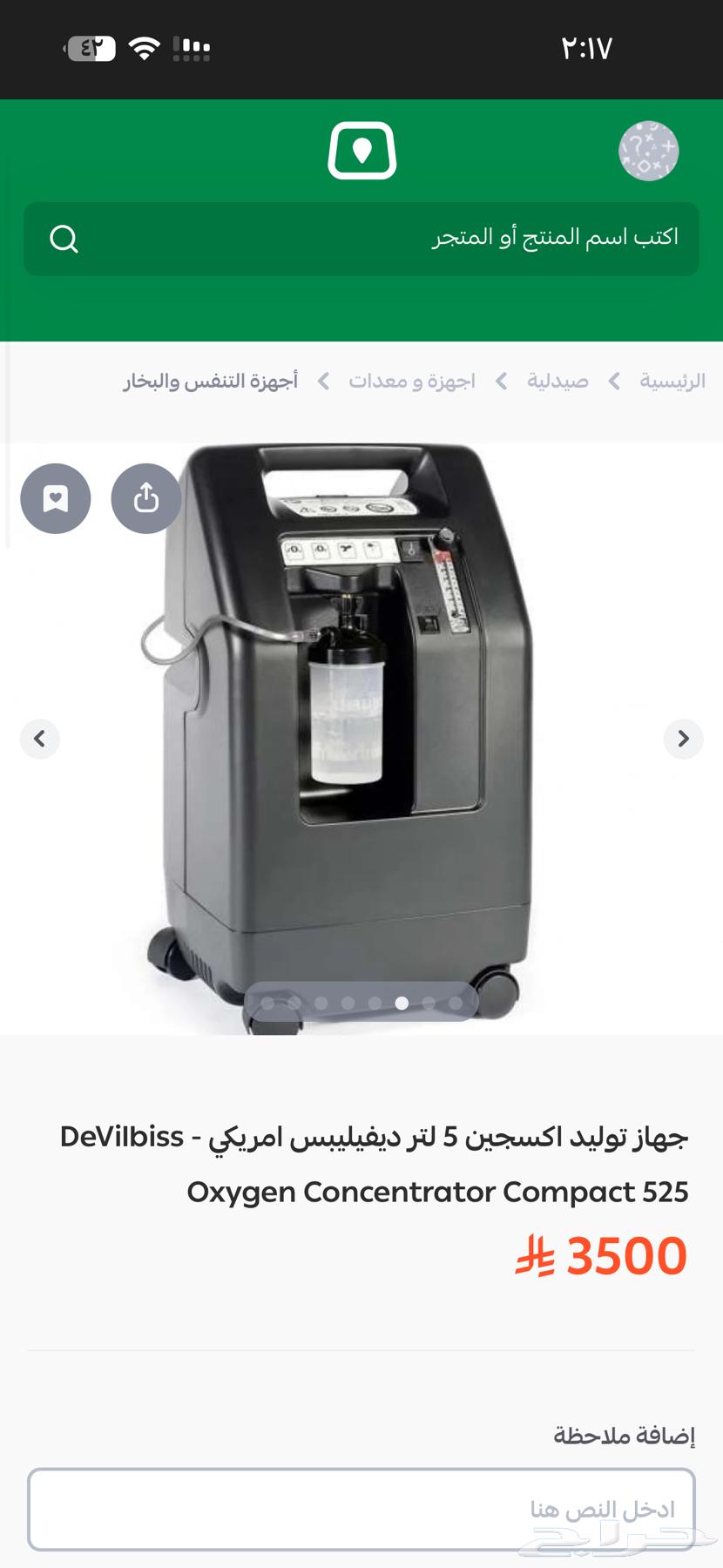The height and width of the screenshot is (1568, 723).
Task: Go back an image with the left arrow
Action: tap(39, 738)
